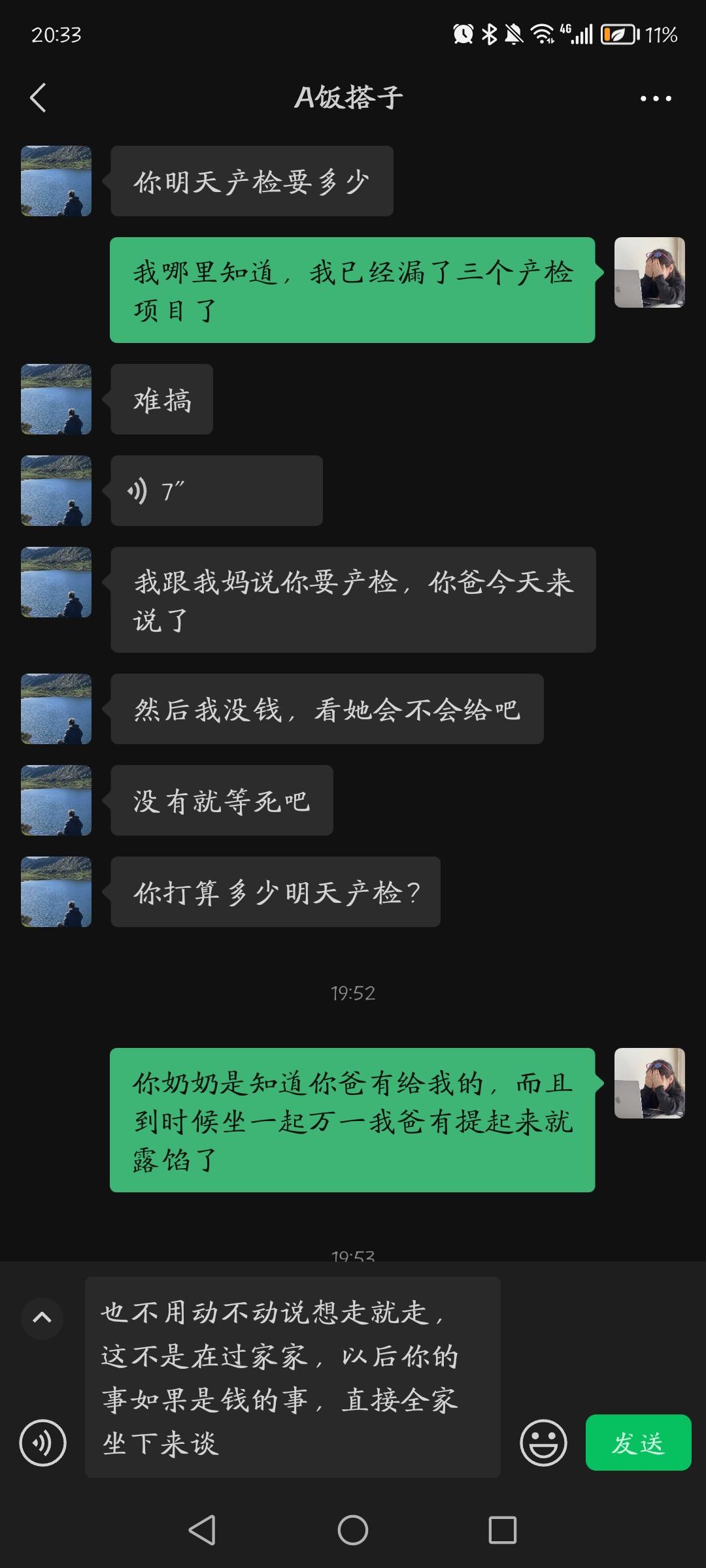Go back from the A饭搭子 chat

pos(39,98)
